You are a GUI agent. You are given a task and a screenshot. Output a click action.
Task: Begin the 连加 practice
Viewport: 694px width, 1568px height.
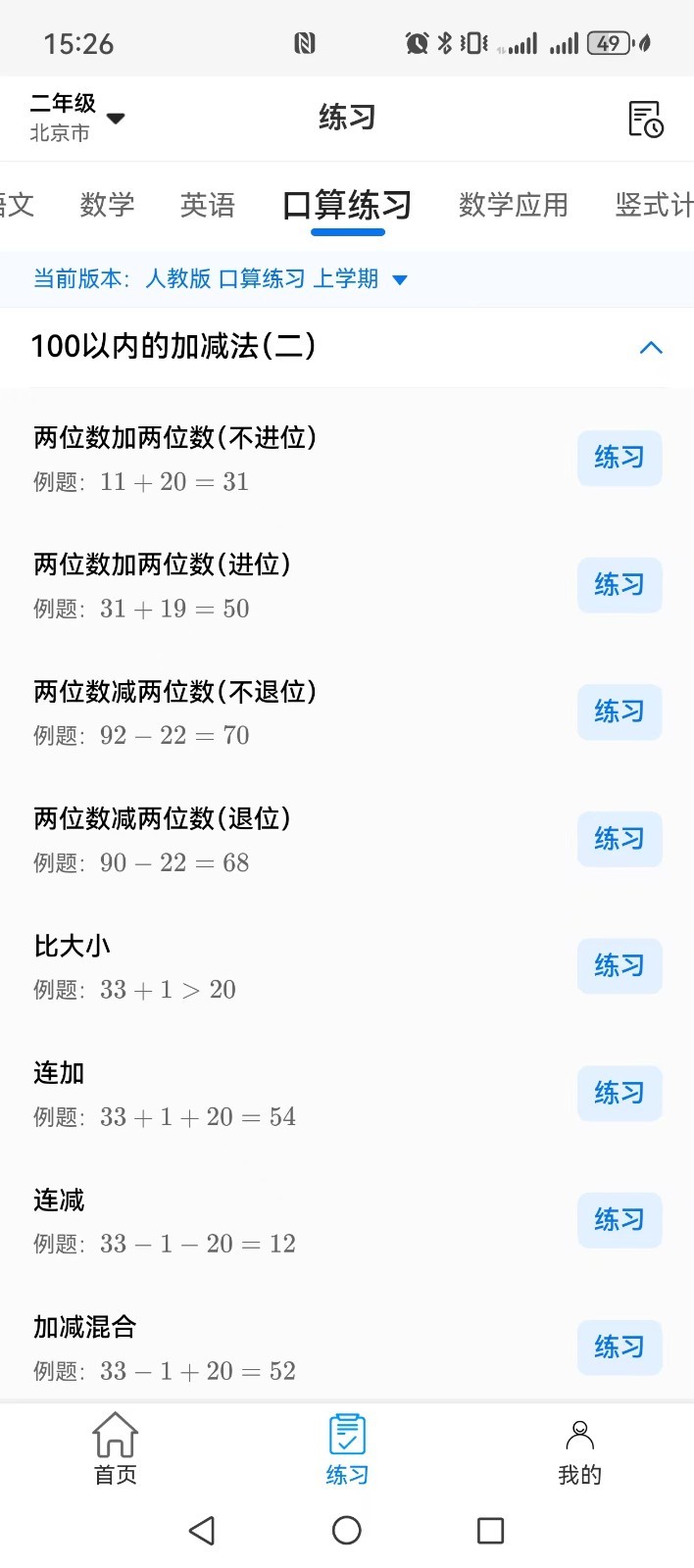619,1093
